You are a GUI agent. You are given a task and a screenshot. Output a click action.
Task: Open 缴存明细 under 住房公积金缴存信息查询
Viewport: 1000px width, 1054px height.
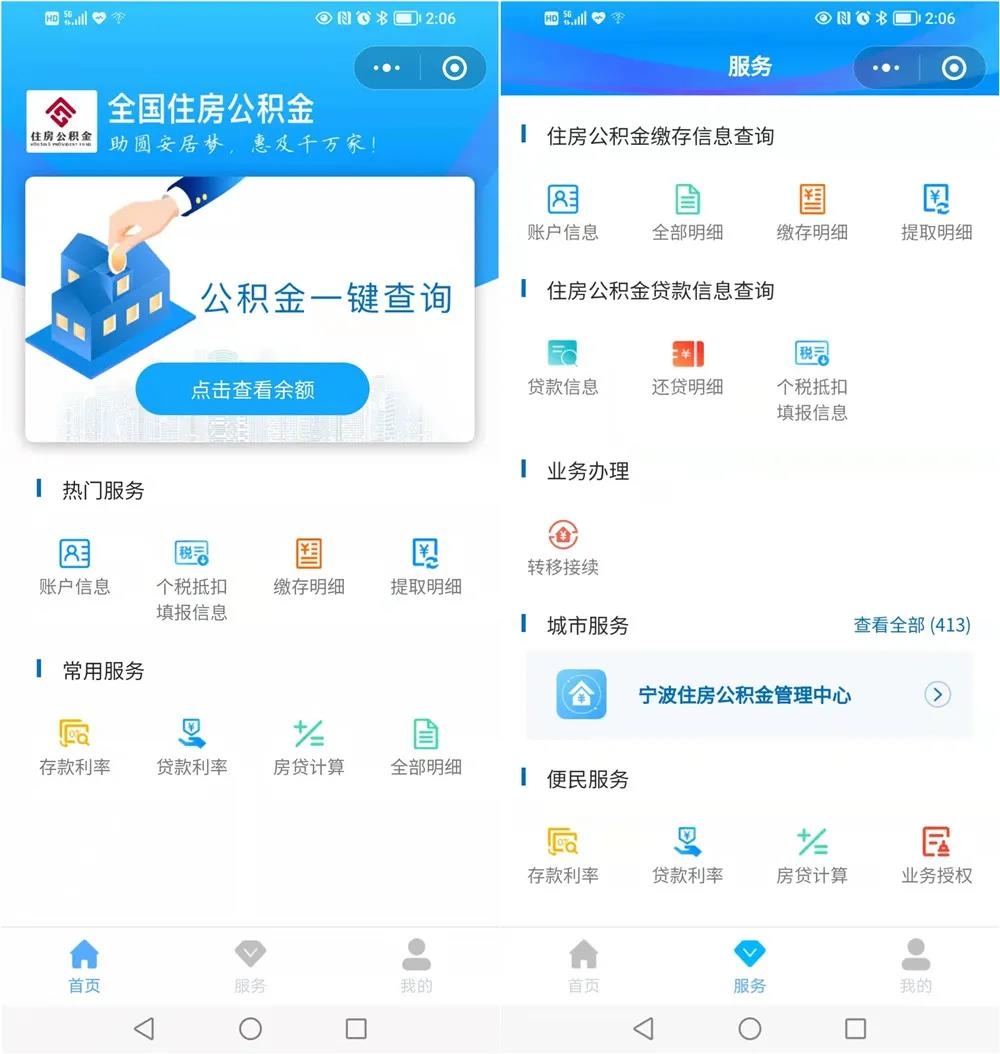click(812, 212)
